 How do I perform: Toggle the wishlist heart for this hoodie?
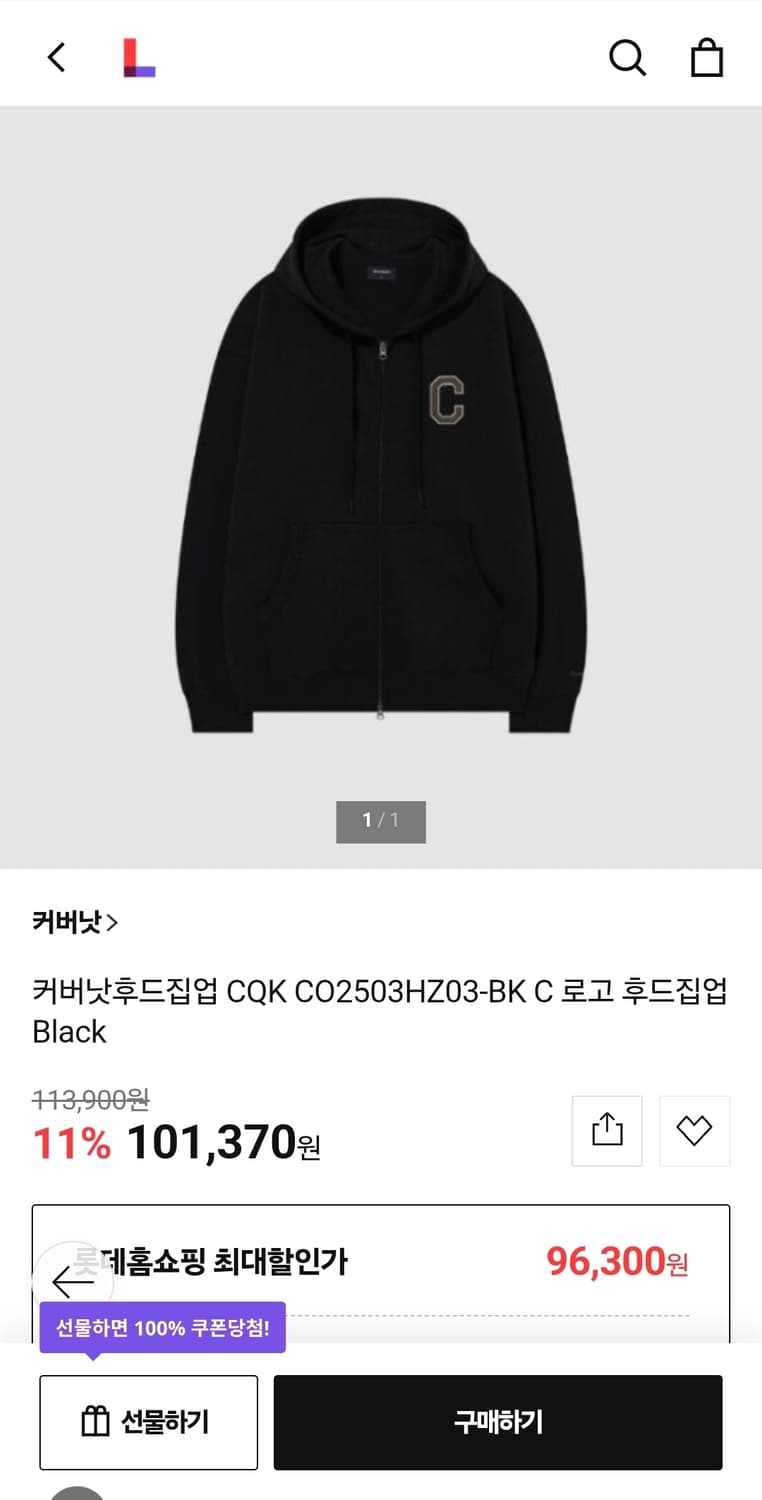point(694,1130)
